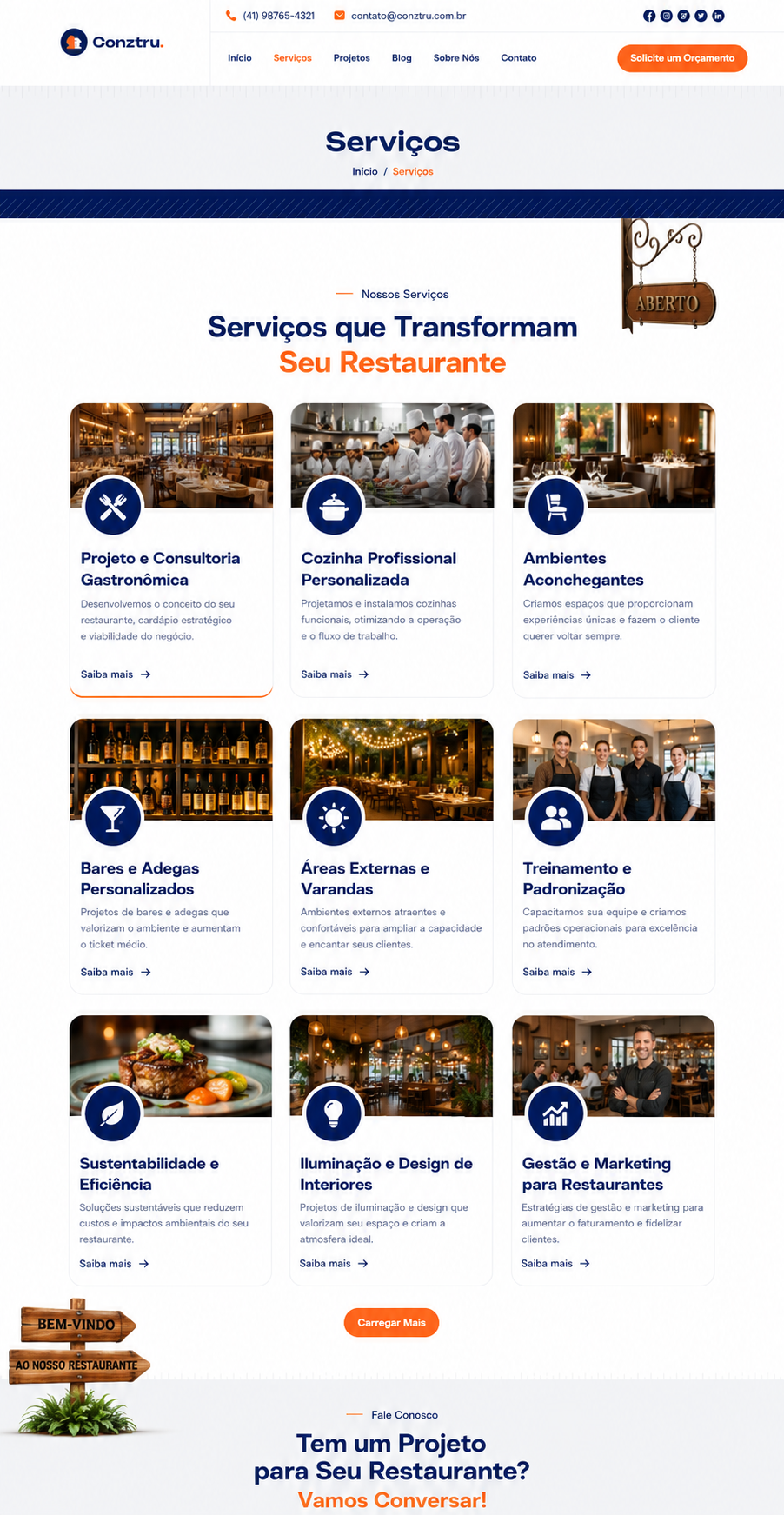This screenshot has height=1515, width=784.
Task: Go to Início in the nav menu
Action: [x=240, y=58]
